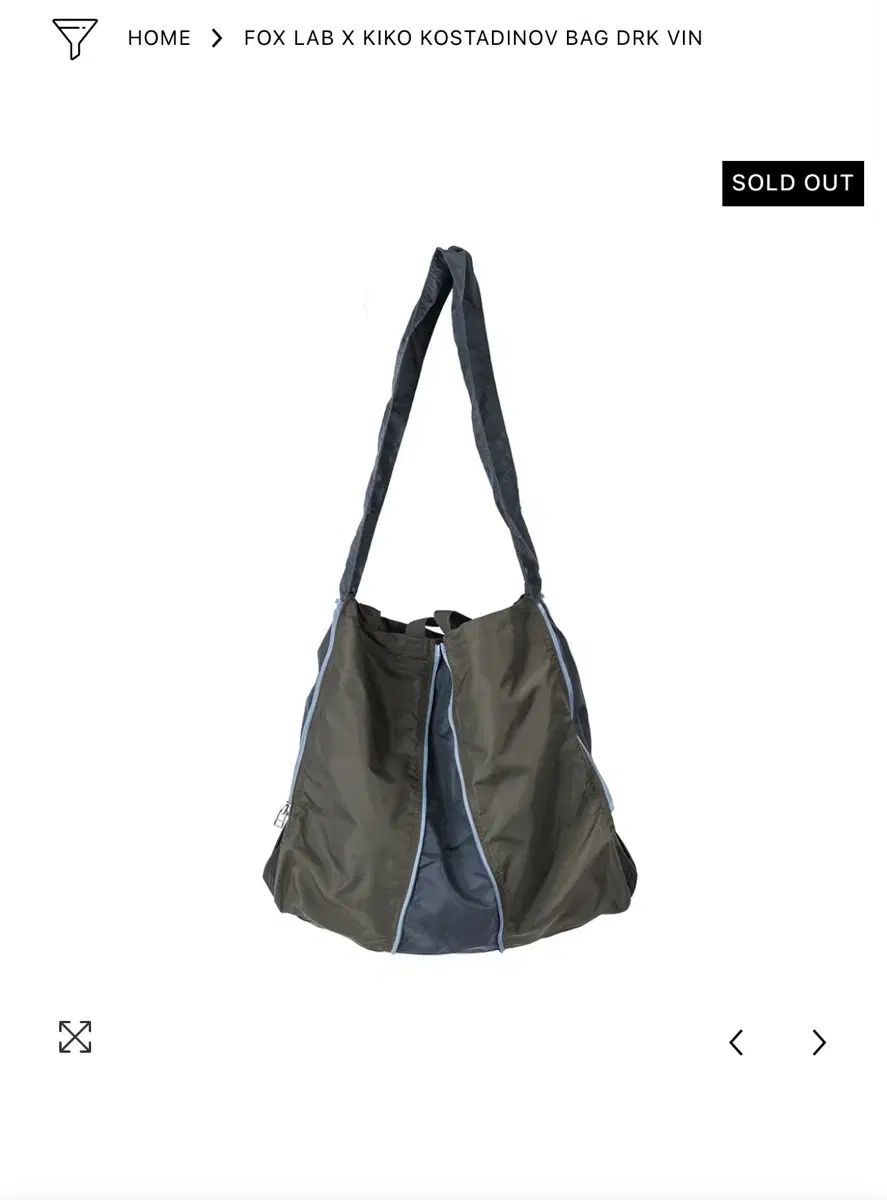Show the next product image
The width and height of the screenshot is (887, 1200).
819,1042
